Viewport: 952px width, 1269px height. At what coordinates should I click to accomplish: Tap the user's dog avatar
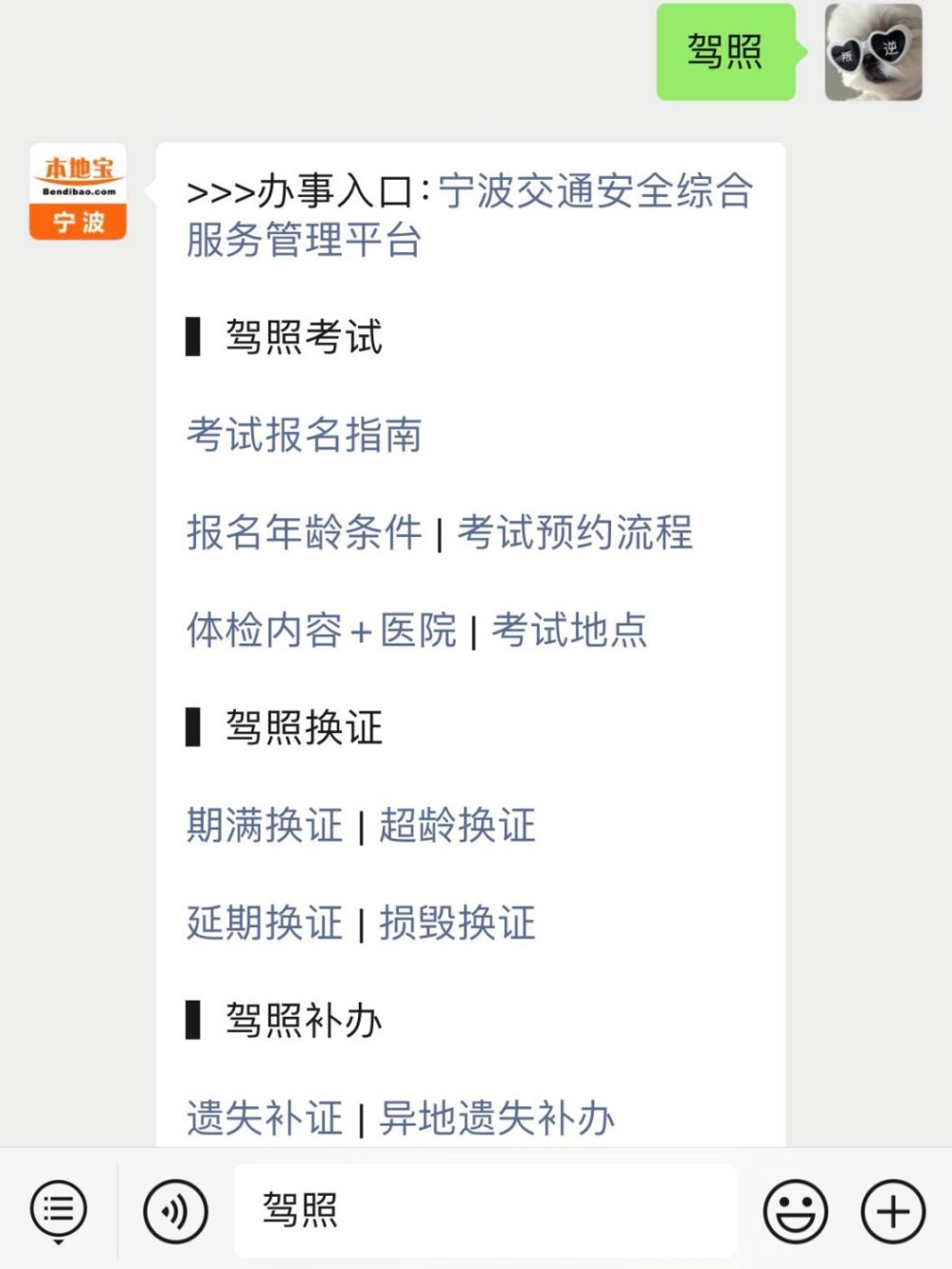pos(873,52)
